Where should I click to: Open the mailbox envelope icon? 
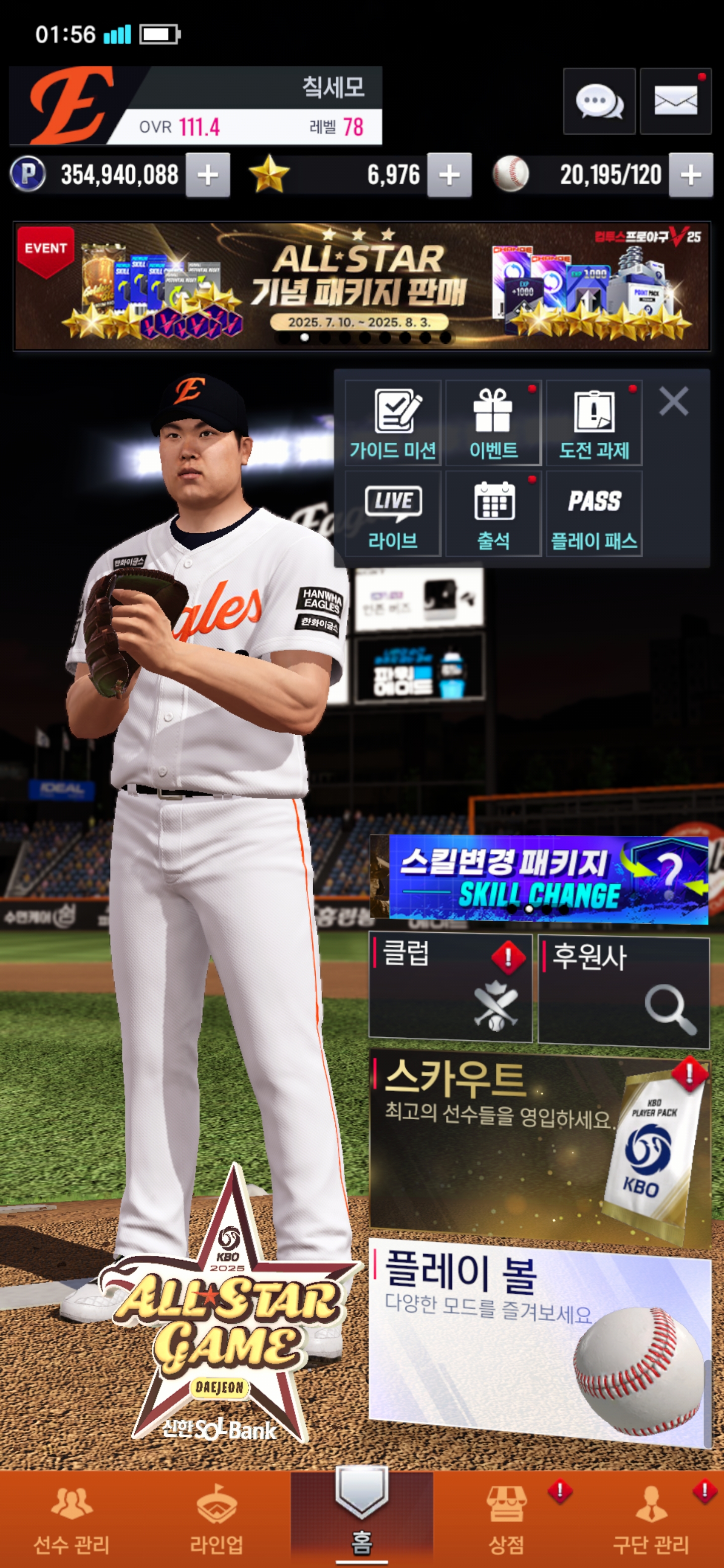tap(675, 101)
